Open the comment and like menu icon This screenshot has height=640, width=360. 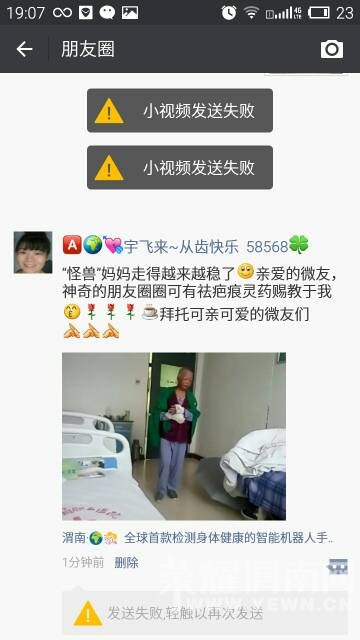point(338,567)
